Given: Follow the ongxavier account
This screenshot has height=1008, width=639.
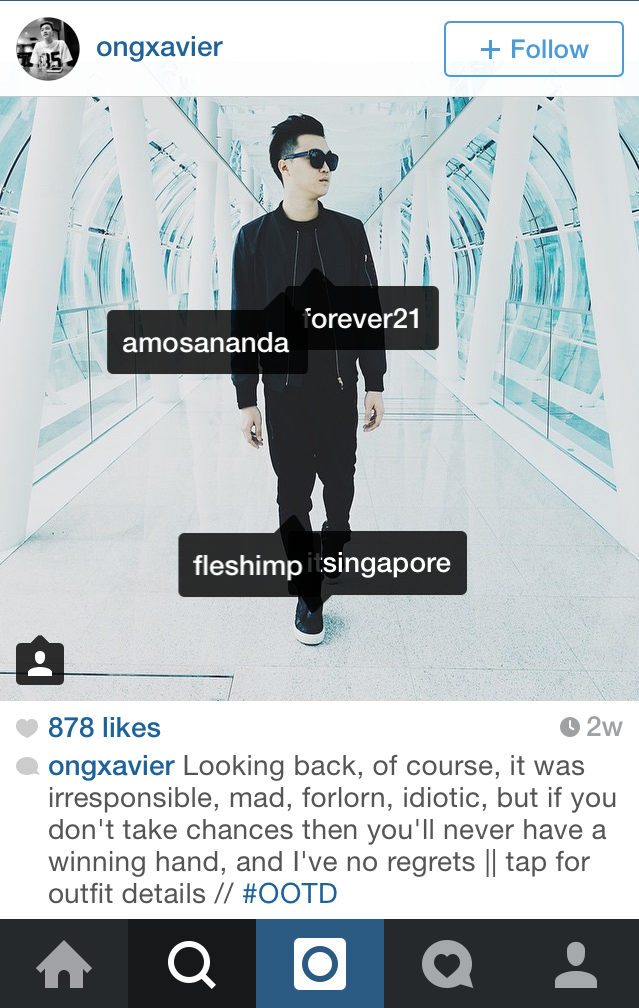Looking at the screenshot, I should [x=533, y=49].
